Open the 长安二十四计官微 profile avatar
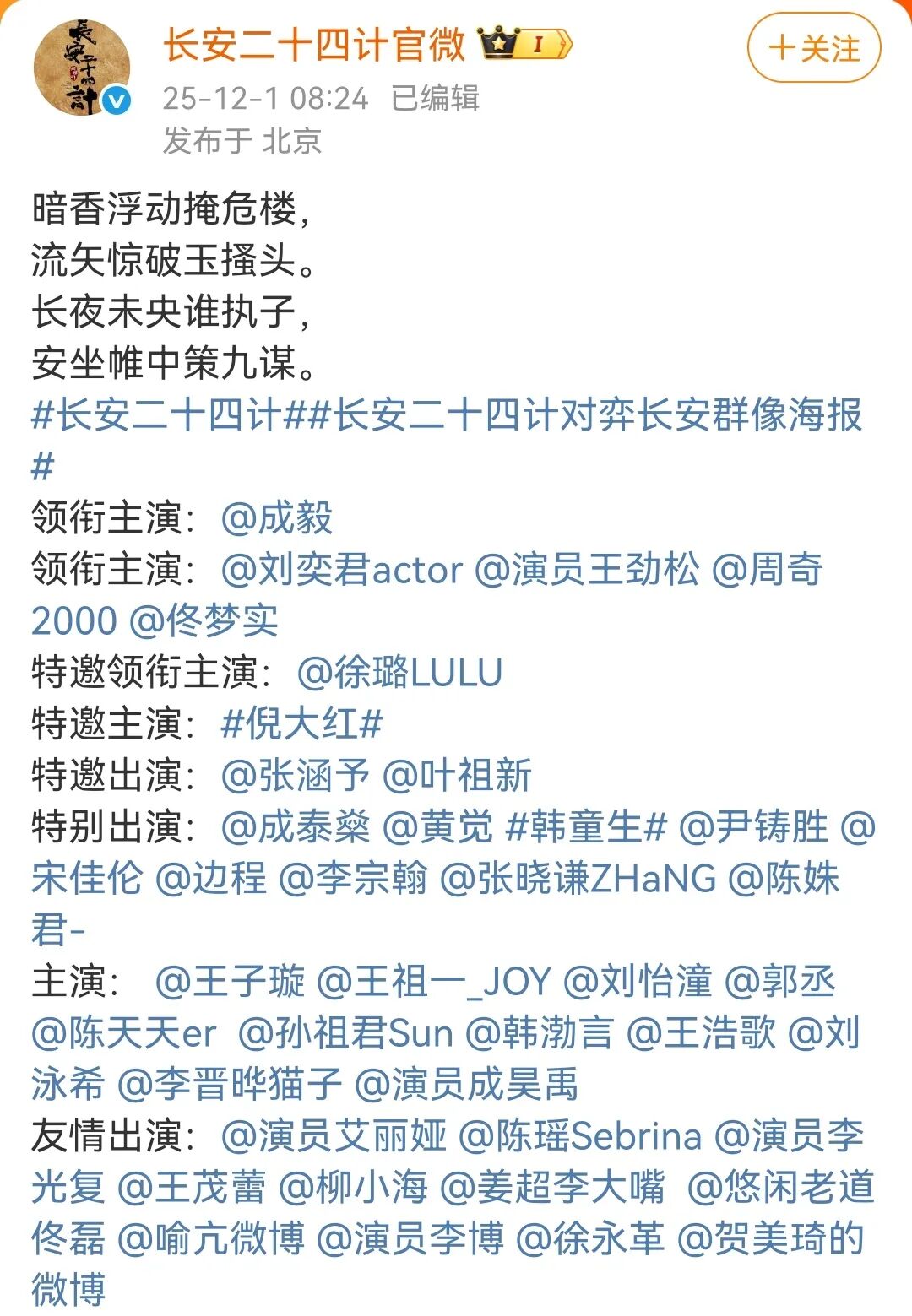 (x=82, y=67)
